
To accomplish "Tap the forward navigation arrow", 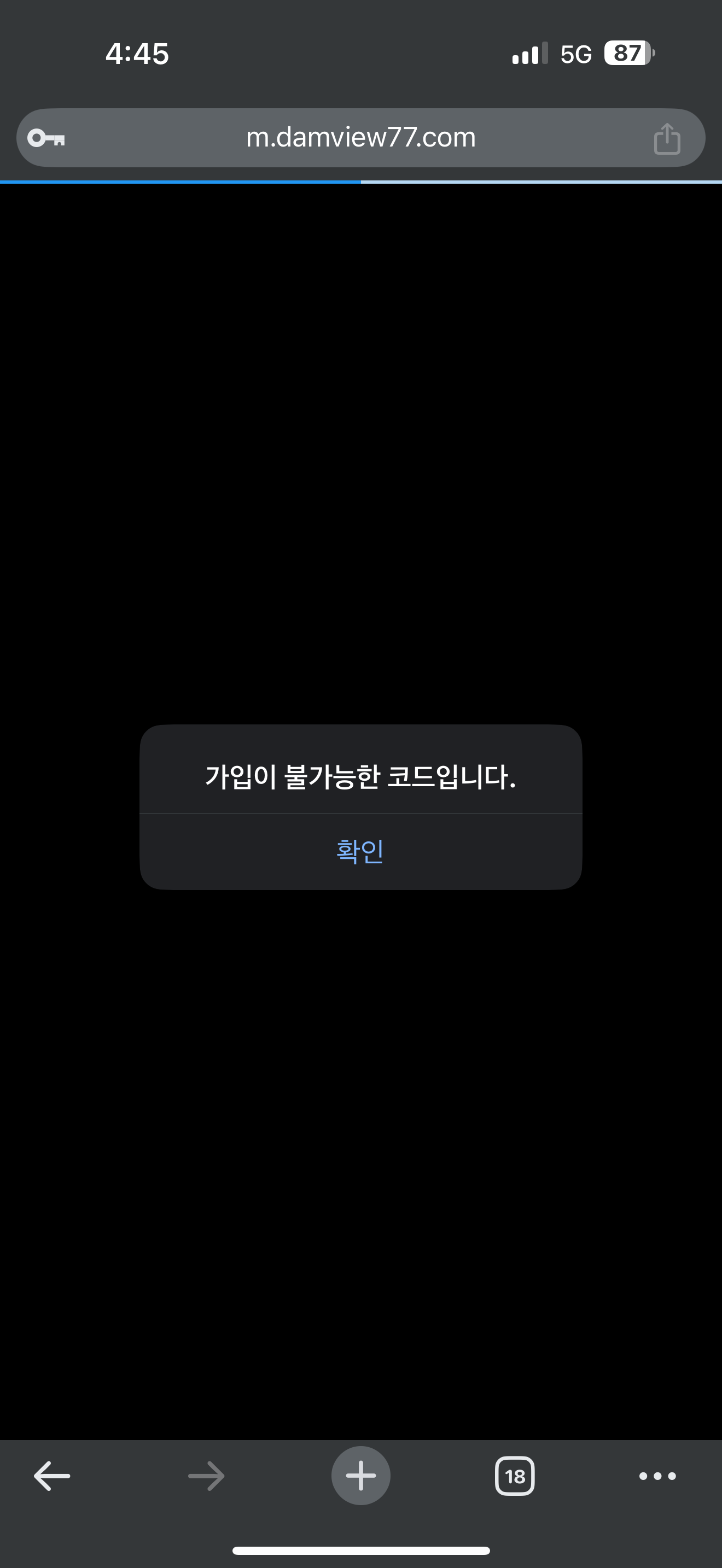I will click(x=206, y=1476).
